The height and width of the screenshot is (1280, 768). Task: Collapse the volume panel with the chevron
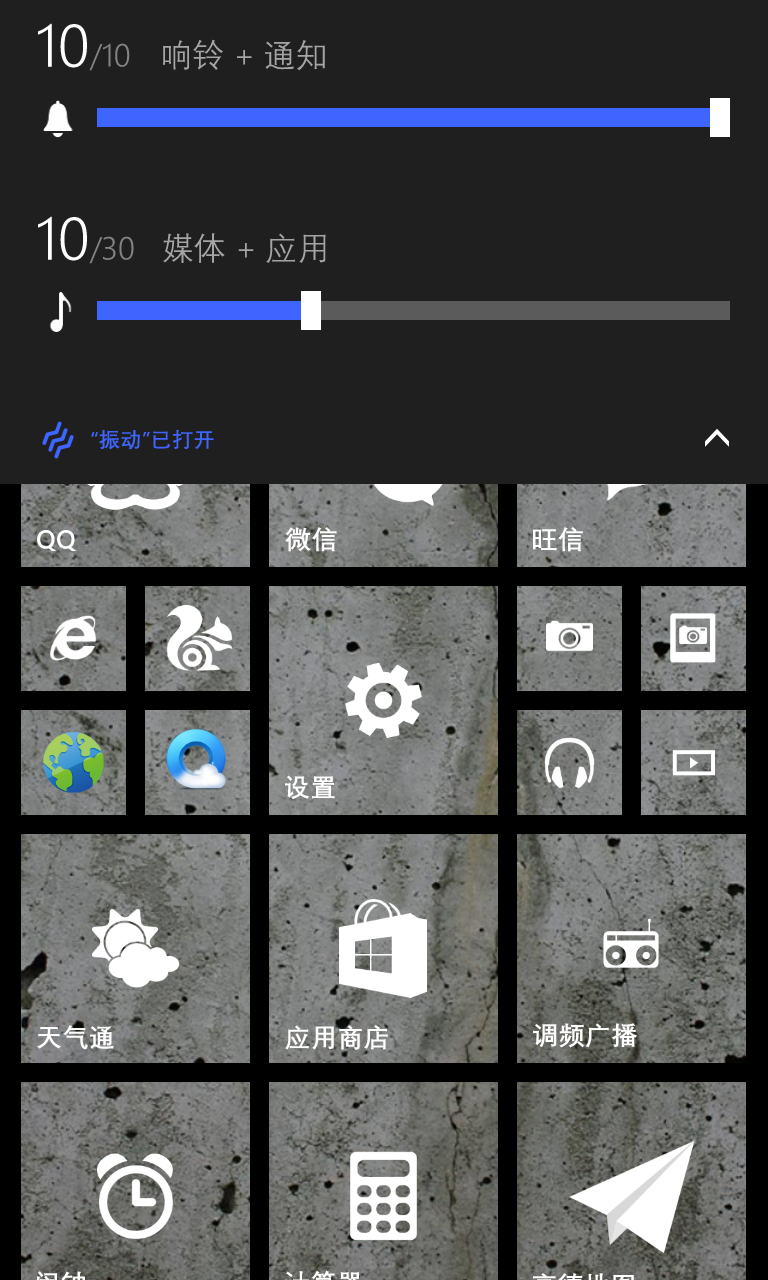click(x=717, y=438)
